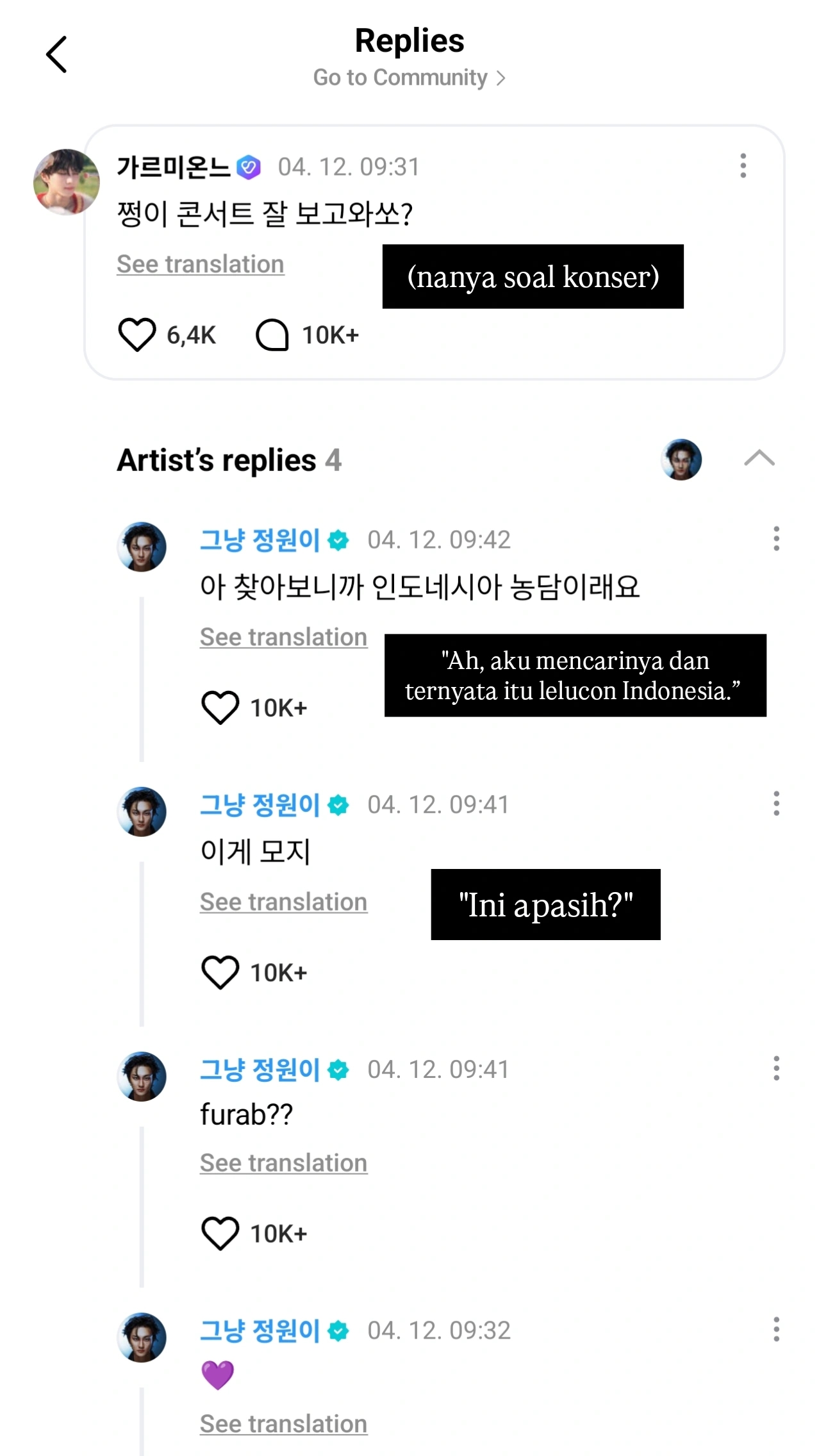The height and width of the screenshot is (1456, 819).
Task: Toggle like on the Indonesia joke reply
Action: (220, 707)
